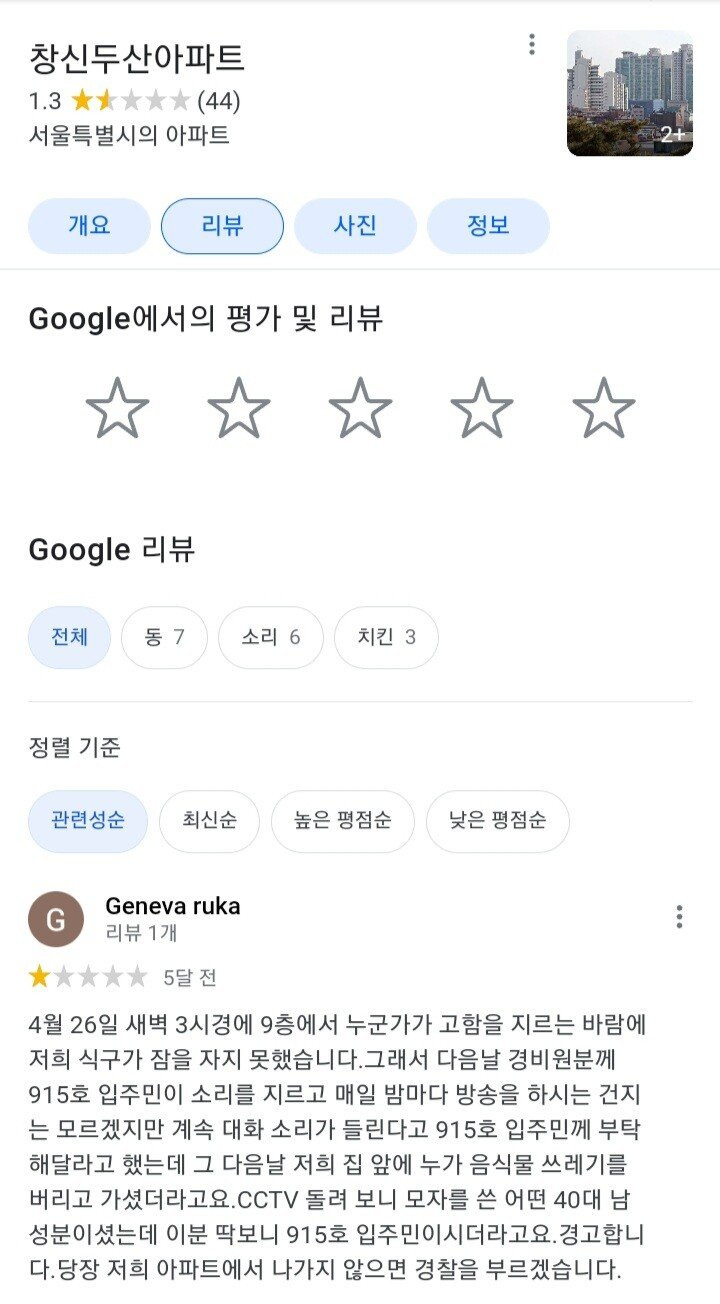Image resolution: width=720 pixels, height=1304 pixels.
Task: Give a three-star rating
Action: [360, 408]
